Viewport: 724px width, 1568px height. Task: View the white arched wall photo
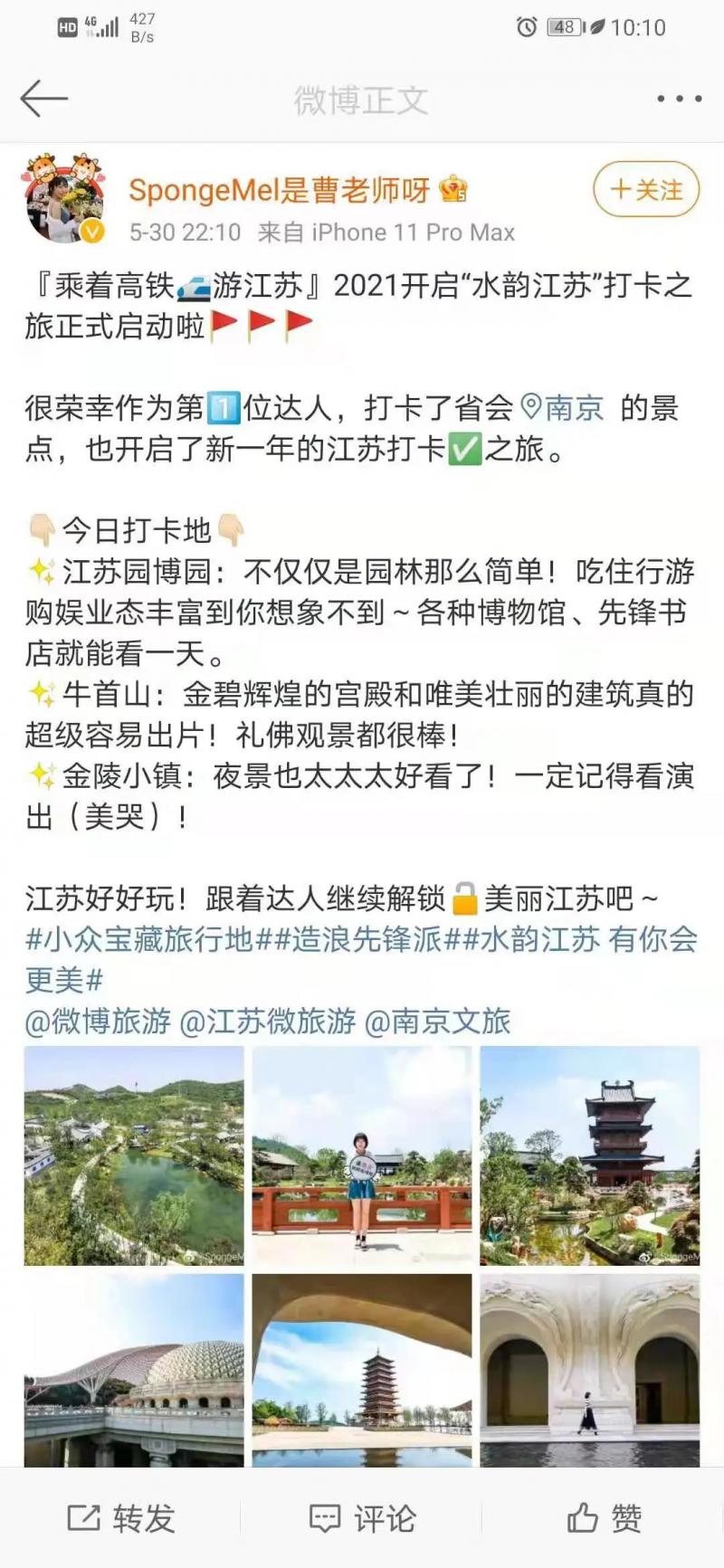click(590, 1370)
